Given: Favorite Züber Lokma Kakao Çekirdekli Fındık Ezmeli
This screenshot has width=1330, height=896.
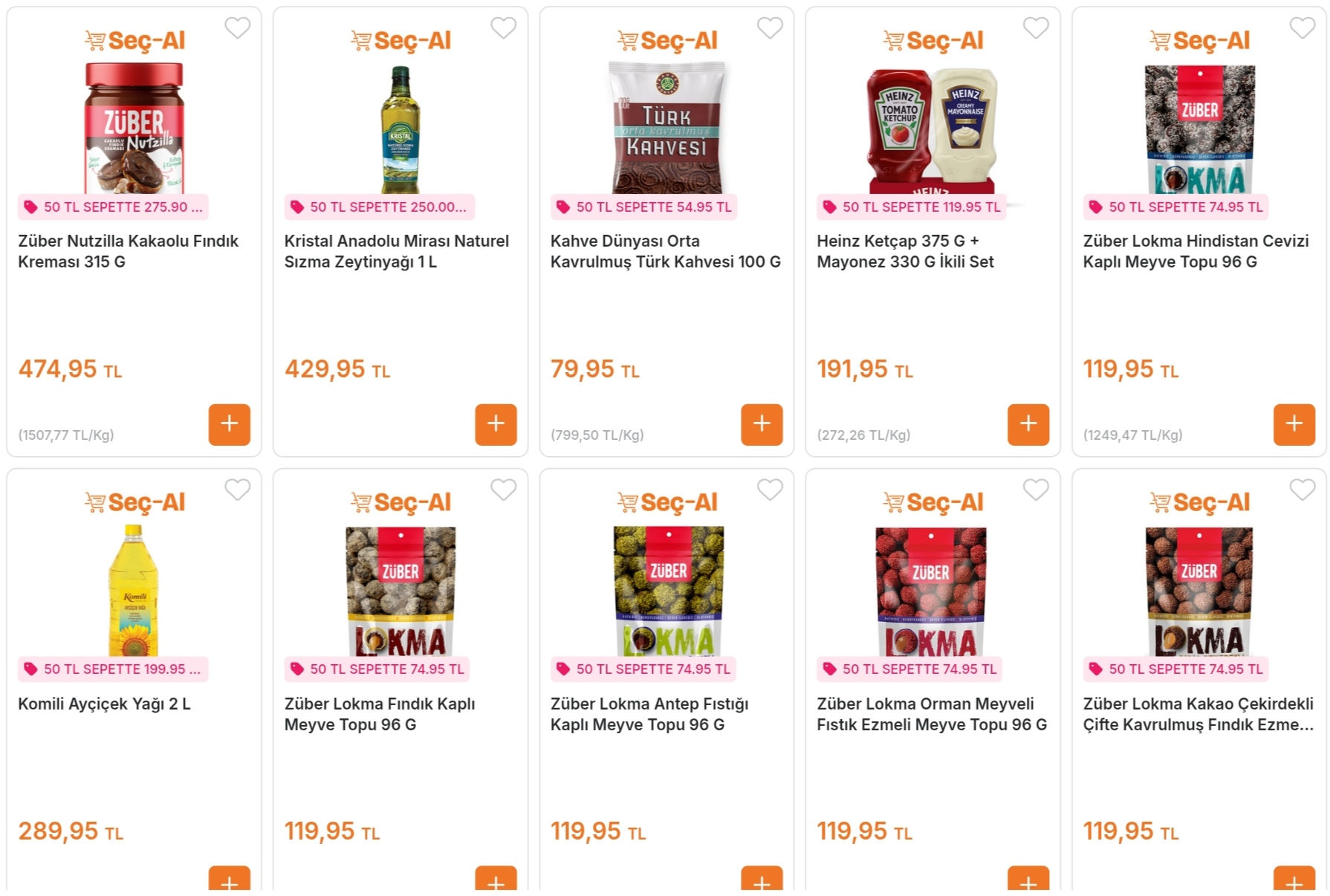Looking at the screenshot, I should (1302, 490).
